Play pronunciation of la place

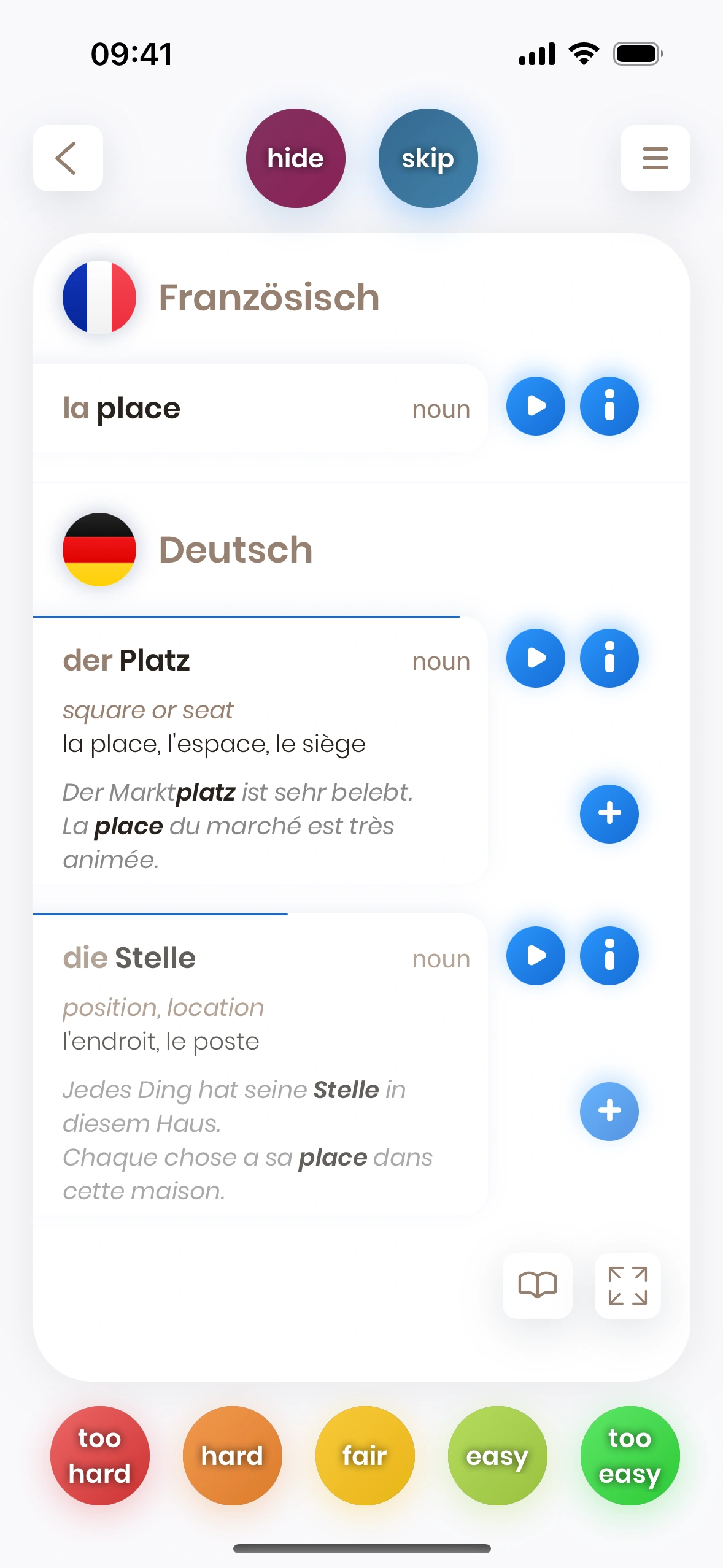535,406
